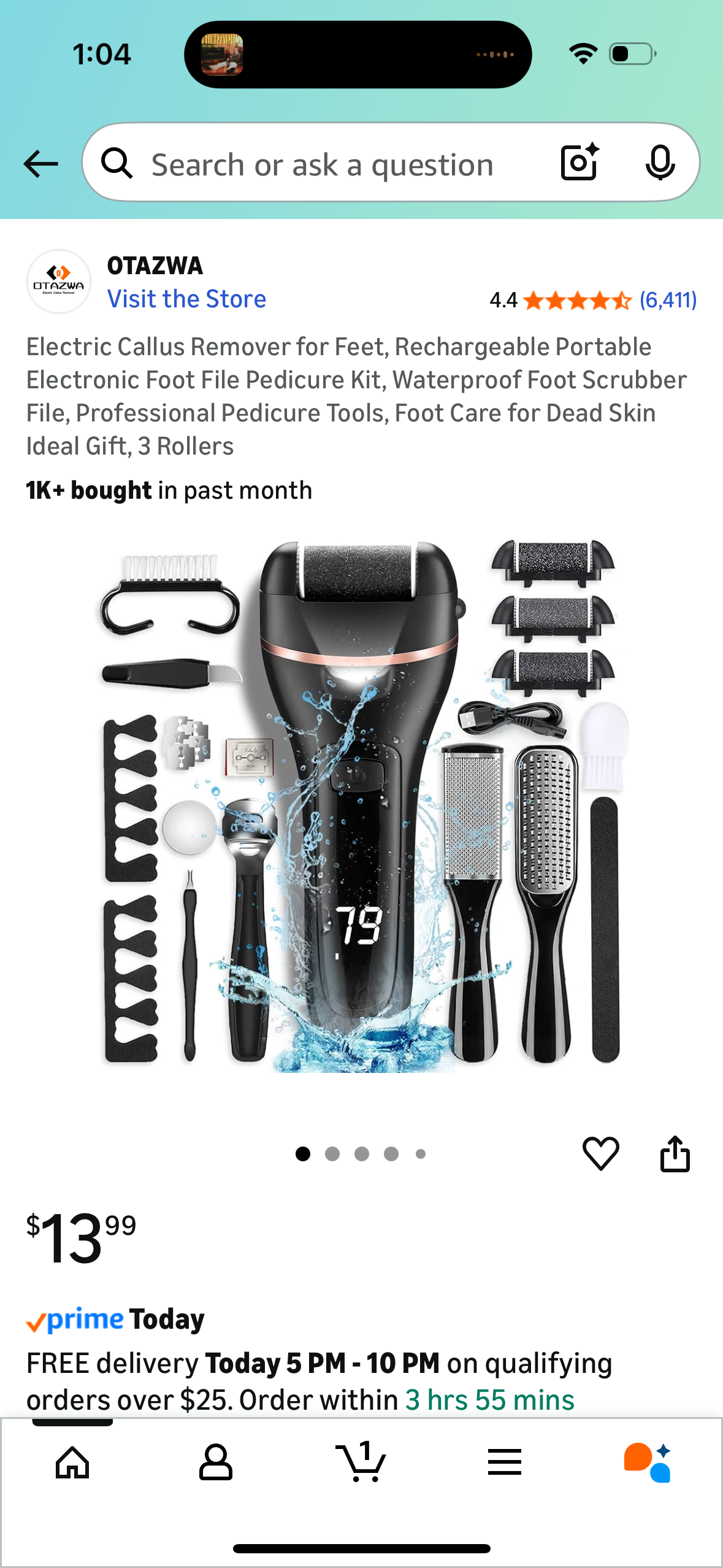723x1568 pixels.
Task: Open the OTAZWA brand logo
Action: 59,282
